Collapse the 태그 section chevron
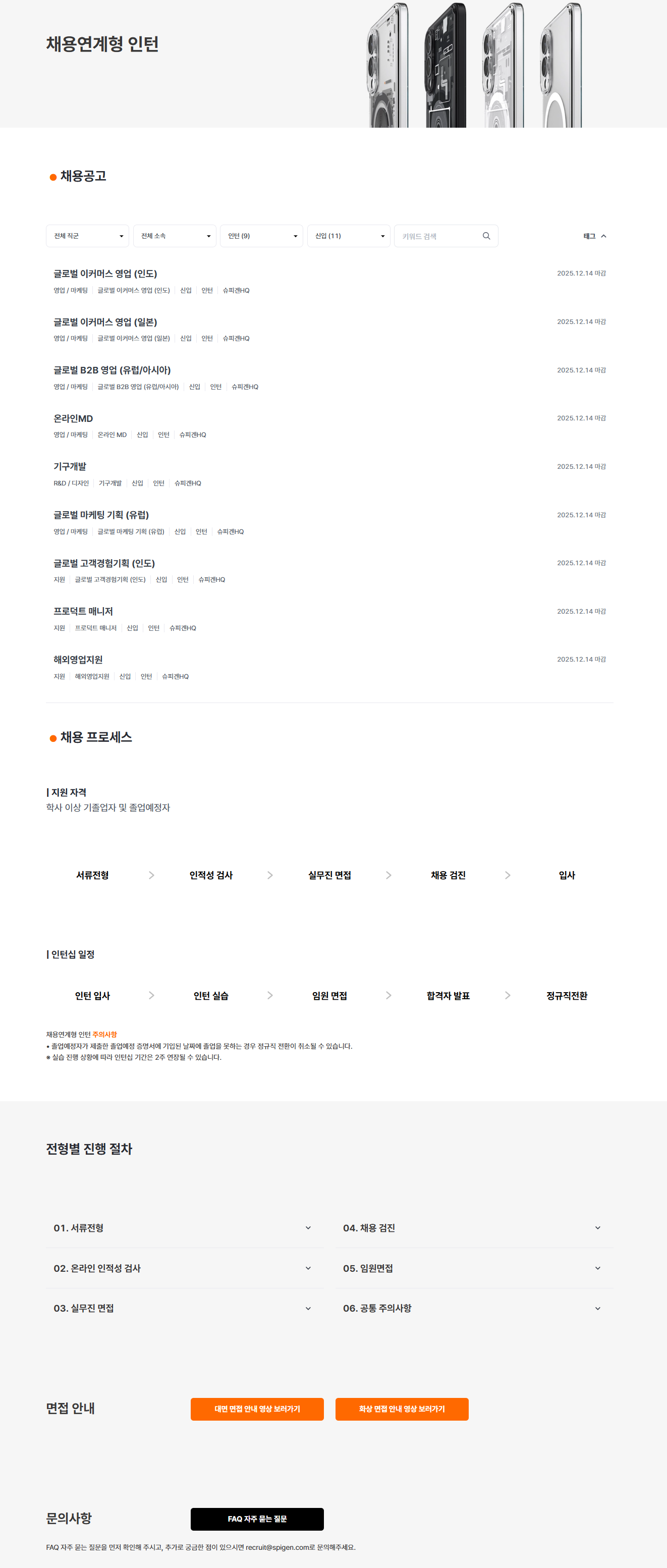 pyautogui.click(x=603, y=236)
